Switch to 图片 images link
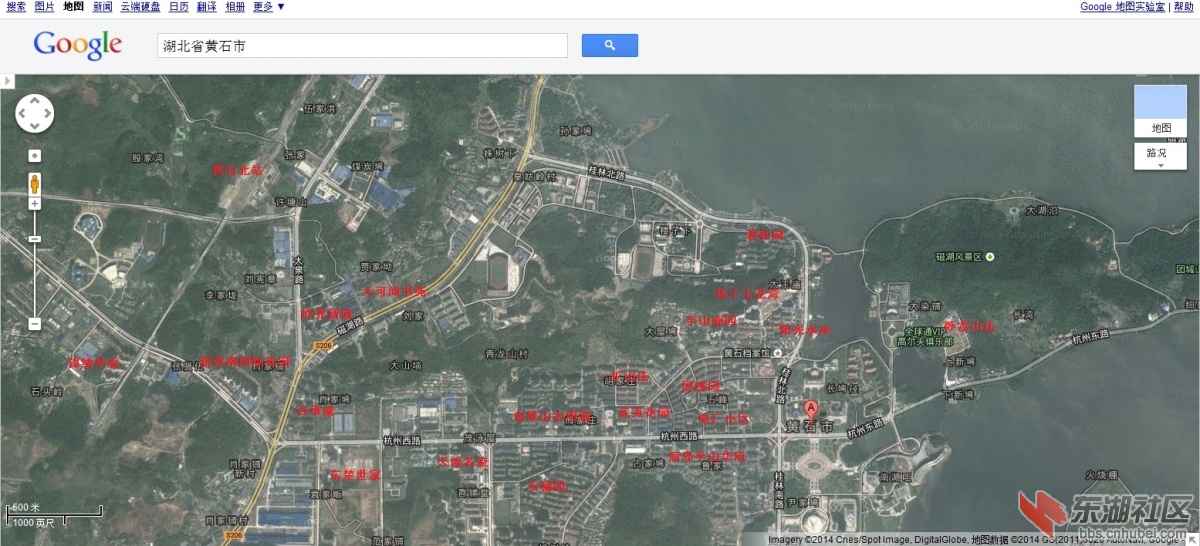 pyautogui.click(x=44, y=7)
